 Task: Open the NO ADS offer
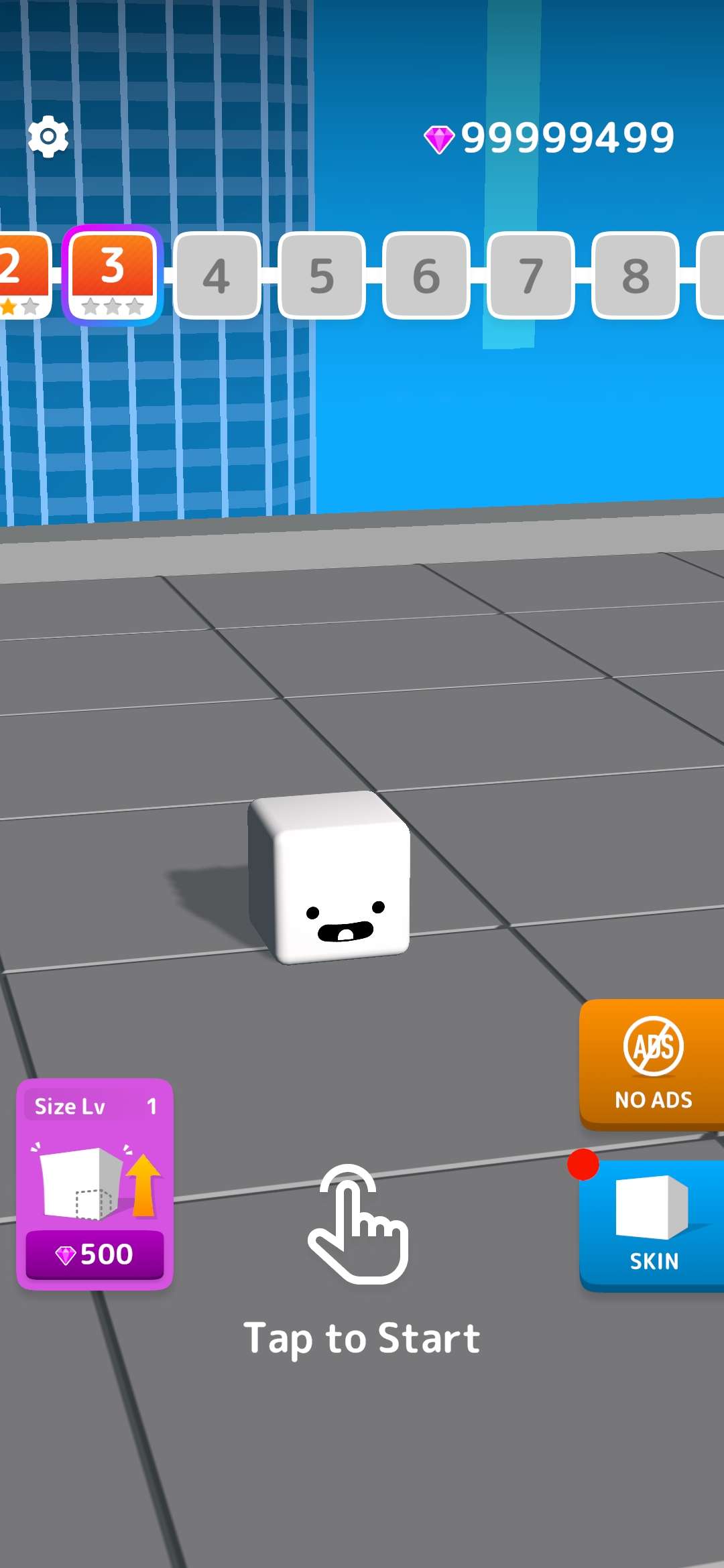[x=652, y=1064]
